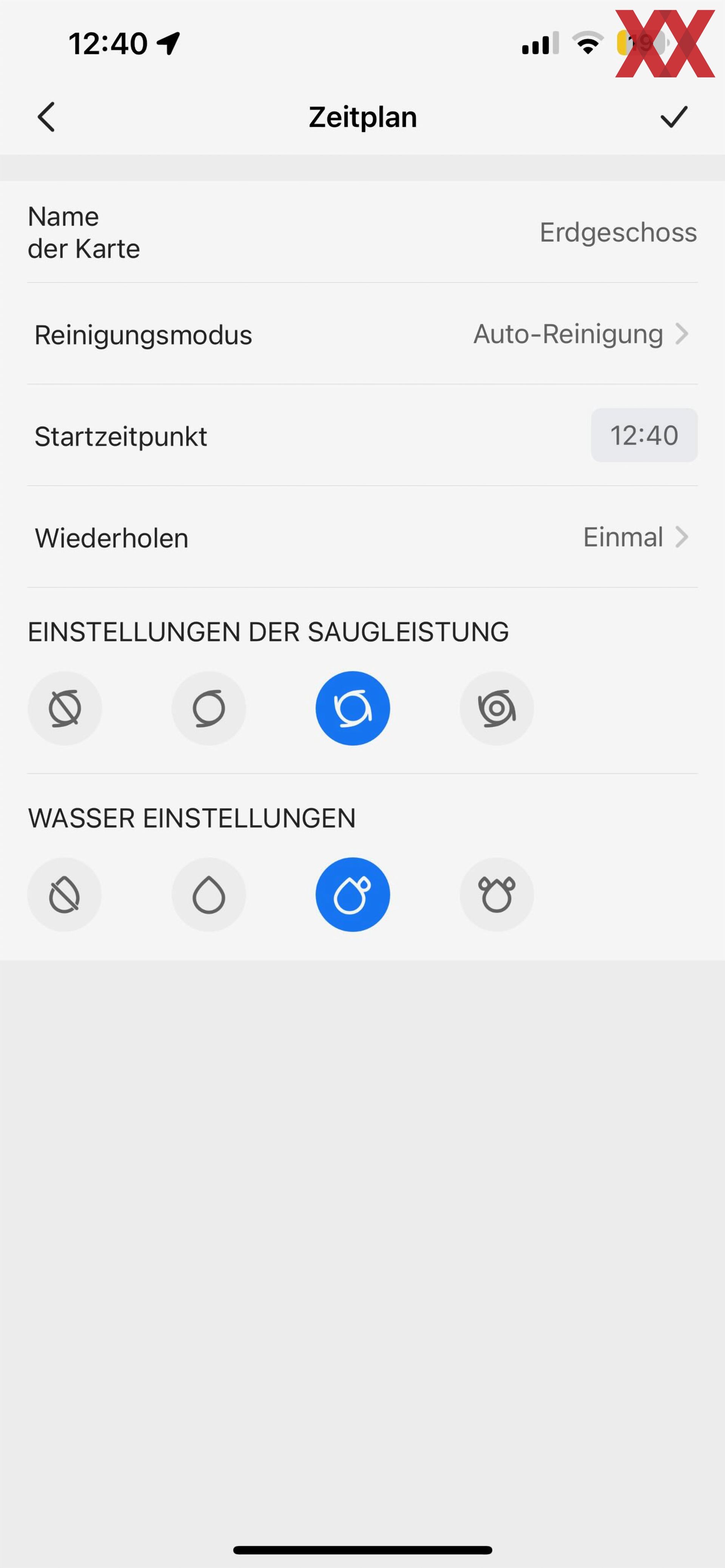The height and width of the screenshot is (1568, 725).
Task: Confirm the schedule with the checkmark
Action: click(674, 117)
